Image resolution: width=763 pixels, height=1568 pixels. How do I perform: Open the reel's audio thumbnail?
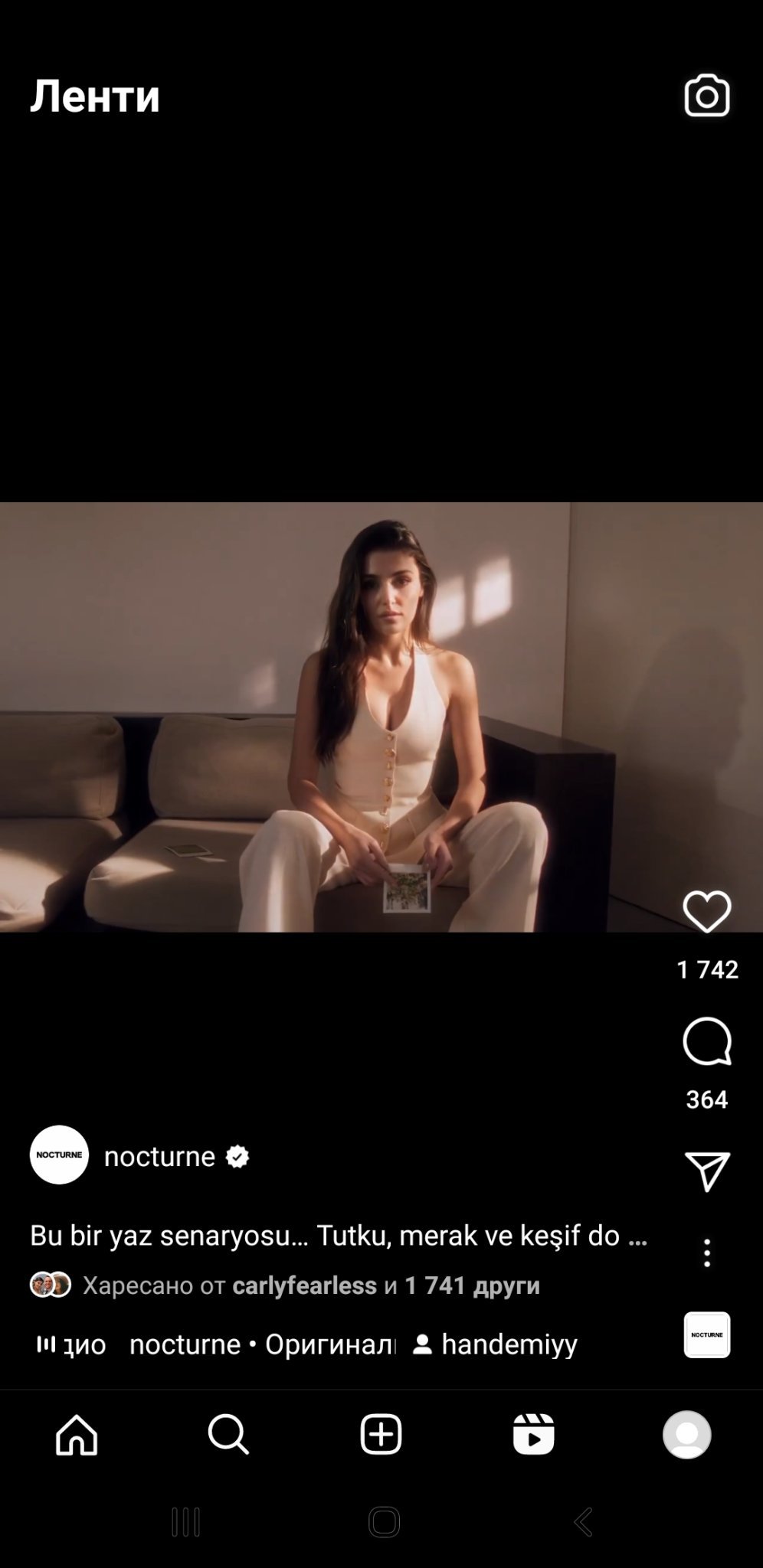(x=706, y=1334)
